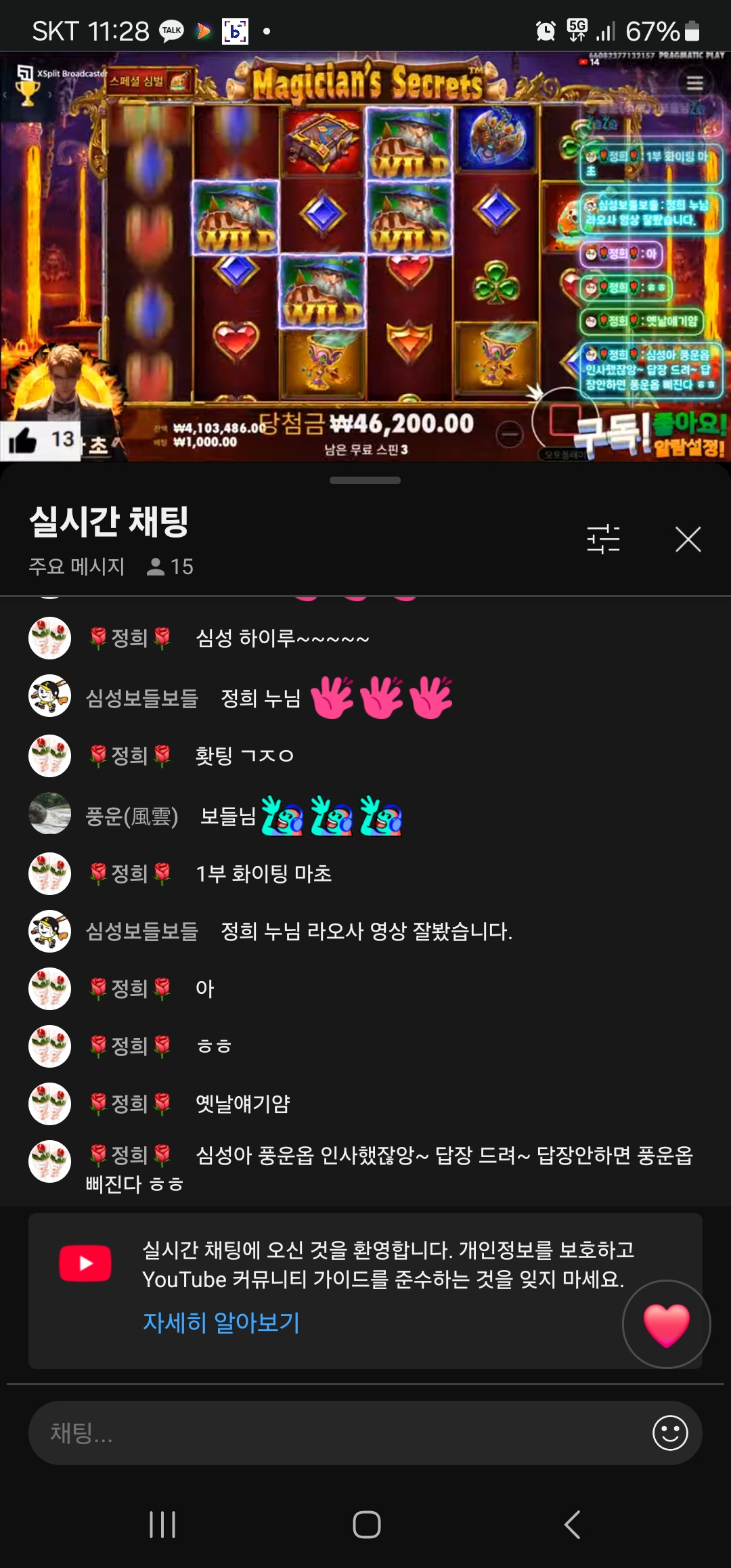Open the live chat filter settings
Screen dimensions: 731x1568
[x=603, y=540]
